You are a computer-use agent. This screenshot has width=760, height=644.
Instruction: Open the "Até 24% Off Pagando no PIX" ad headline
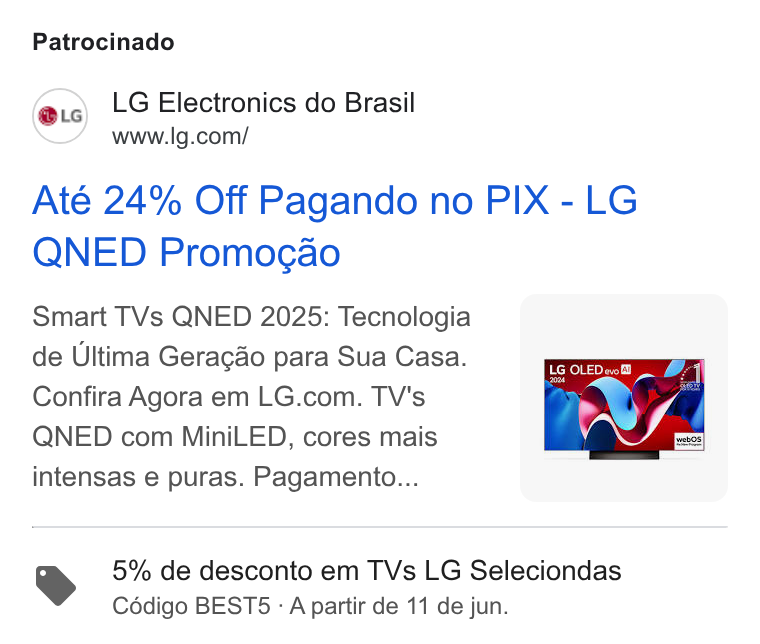pos(334,226)
